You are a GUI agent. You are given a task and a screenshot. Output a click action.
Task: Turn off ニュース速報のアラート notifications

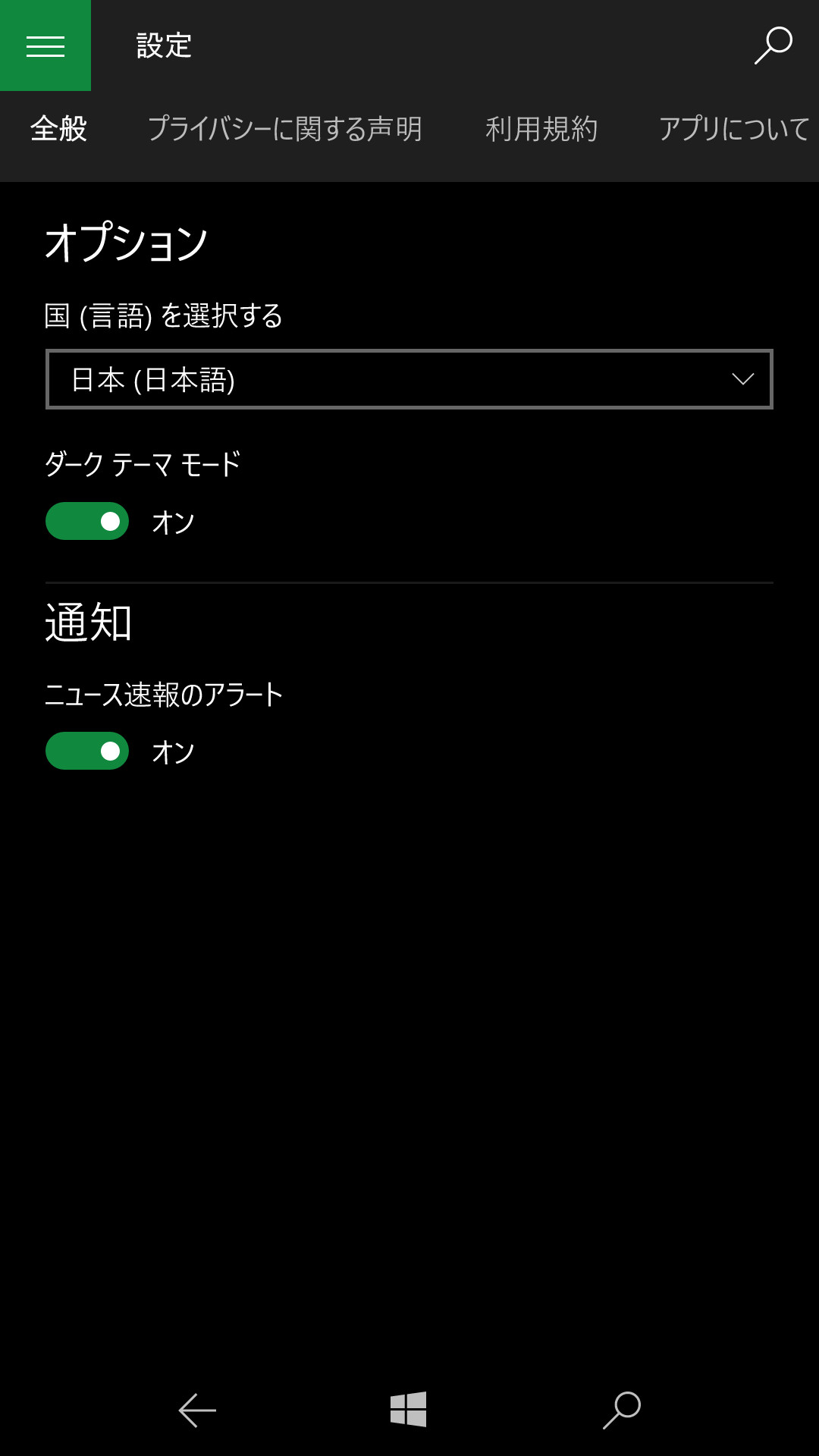(86, 752)
